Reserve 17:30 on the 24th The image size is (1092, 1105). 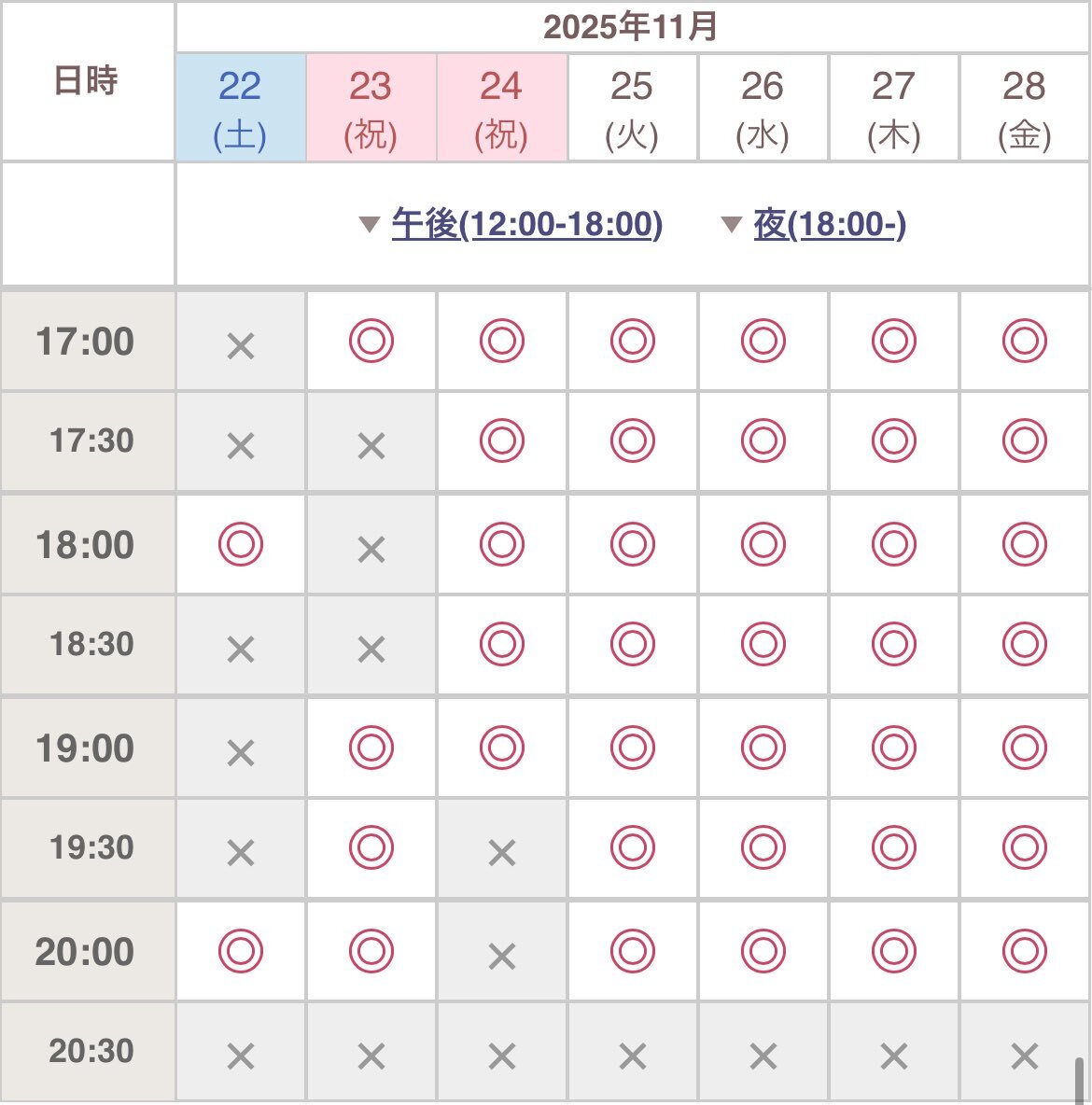click(x=502, y=441)
